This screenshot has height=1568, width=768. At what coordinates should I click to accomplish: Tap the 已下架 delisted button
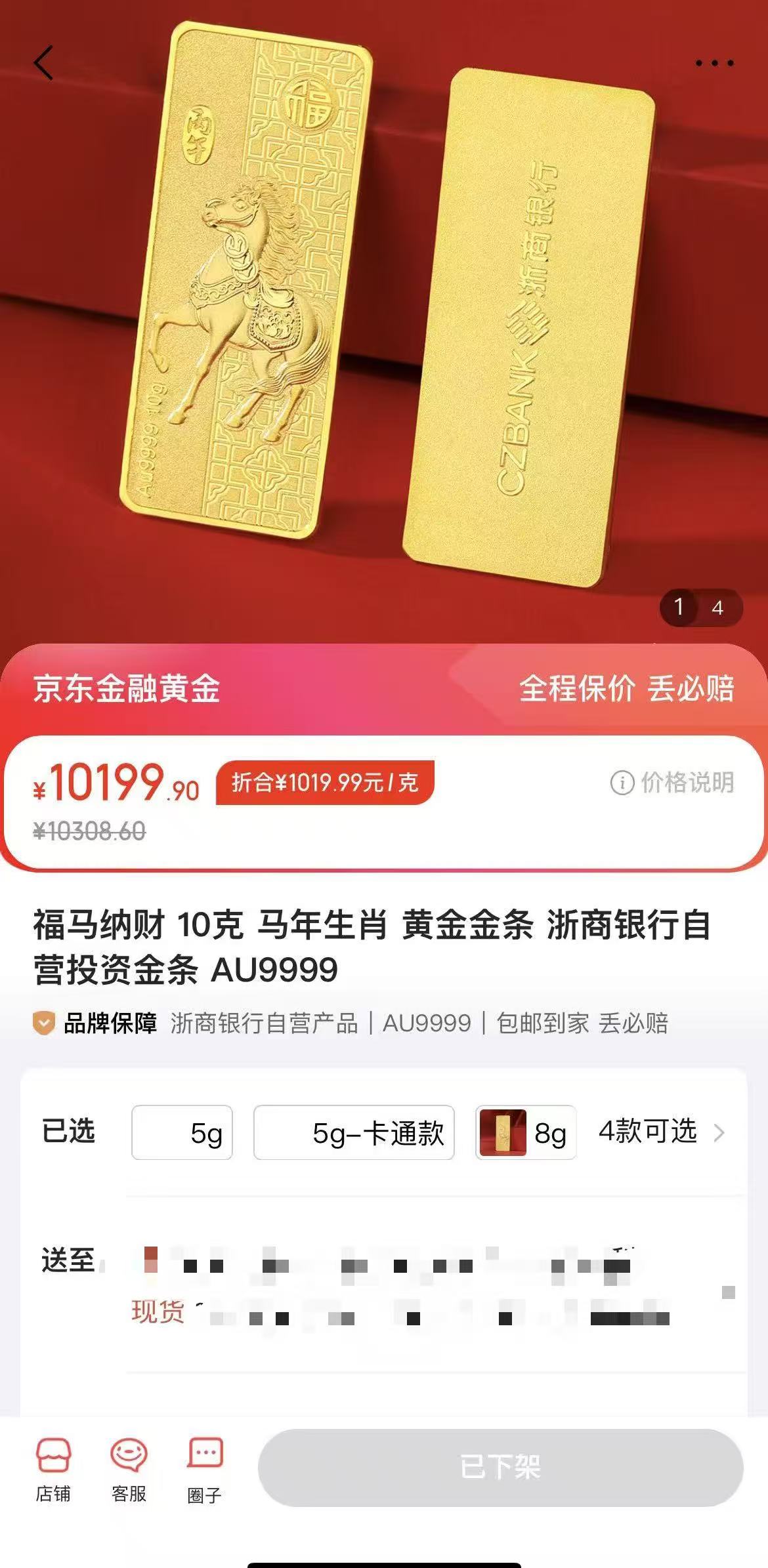point(500,1468)
